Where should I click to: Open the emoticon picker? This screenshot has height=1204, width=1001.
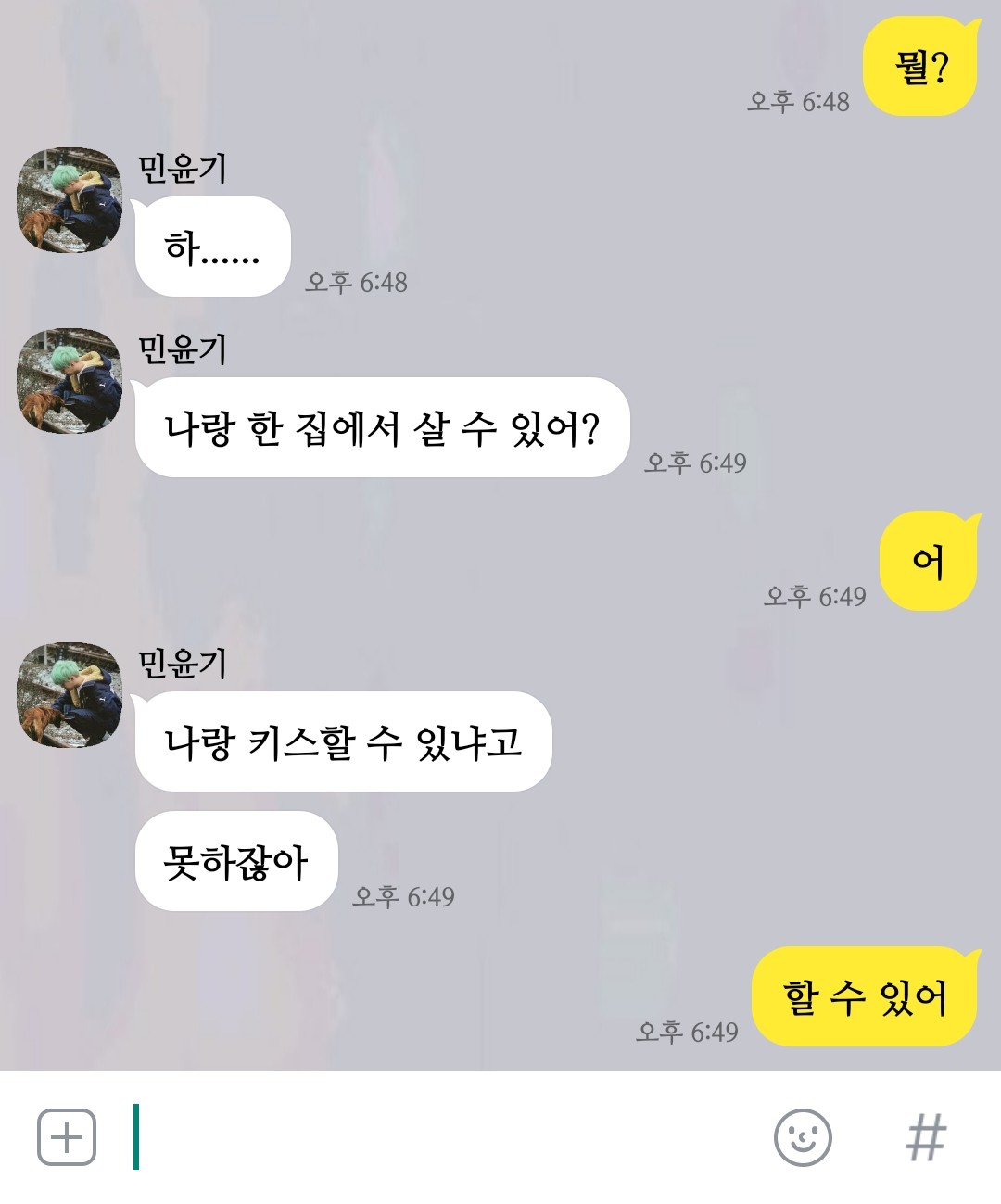[802, 1137]
